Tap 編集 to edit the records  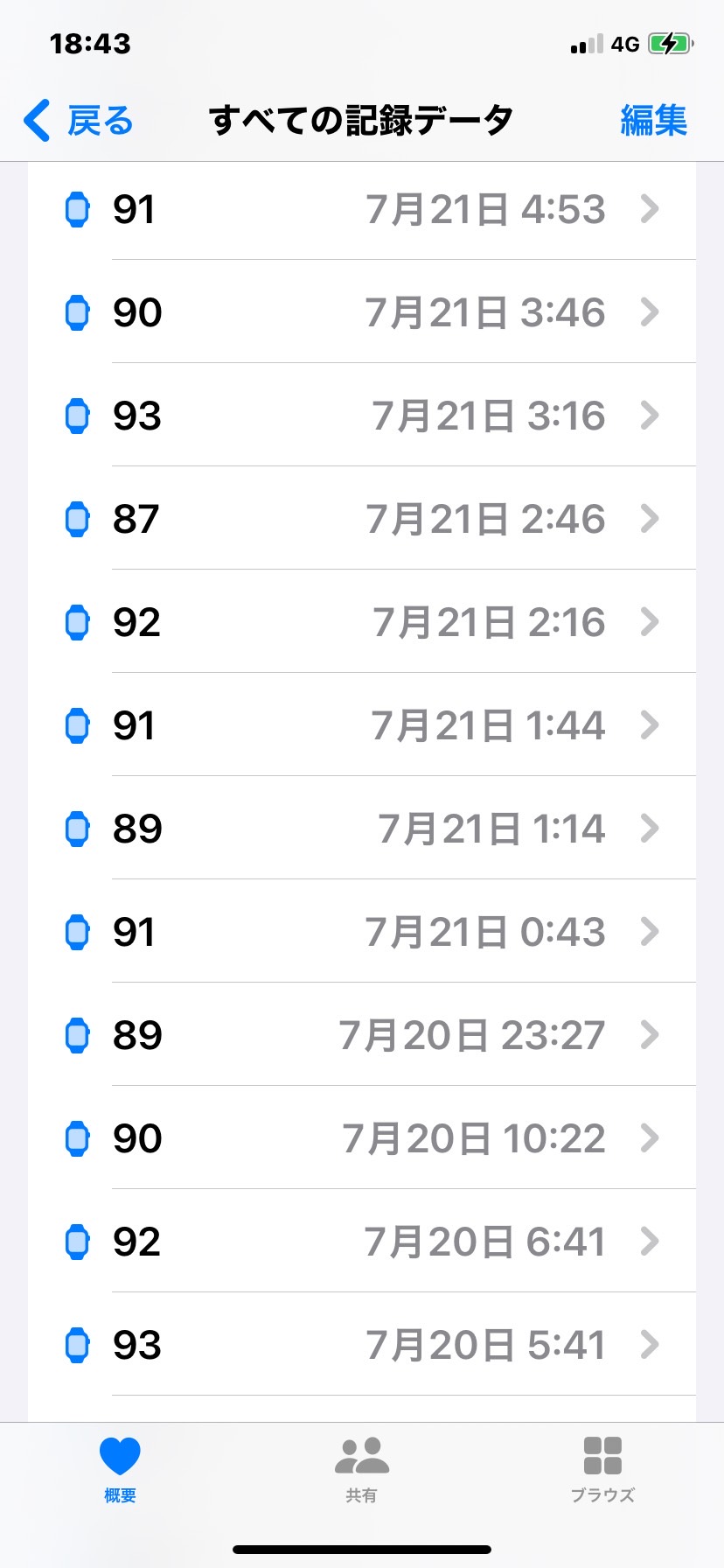pos(653,121)
